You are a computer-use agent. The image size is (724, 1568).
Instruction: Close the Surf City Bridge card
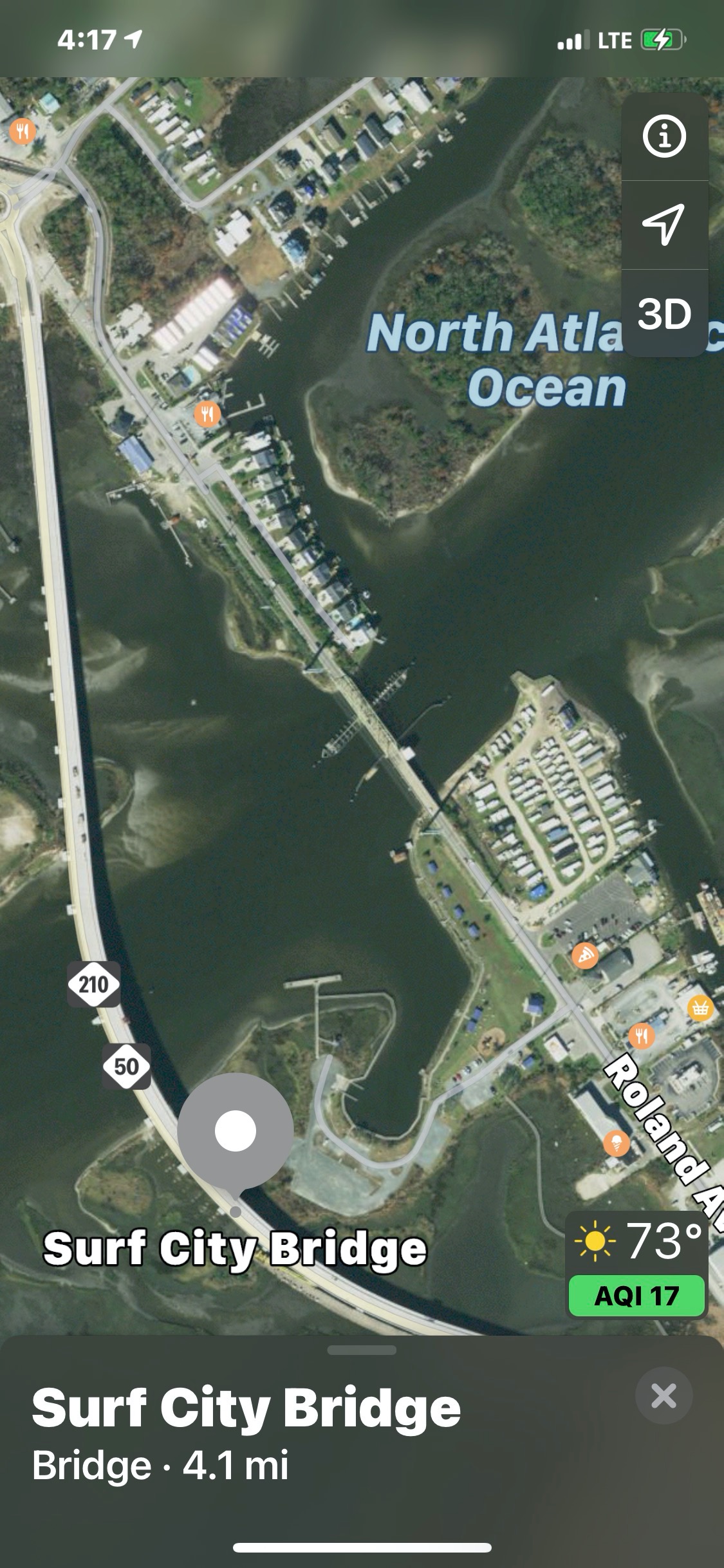tap(664, 1396)
